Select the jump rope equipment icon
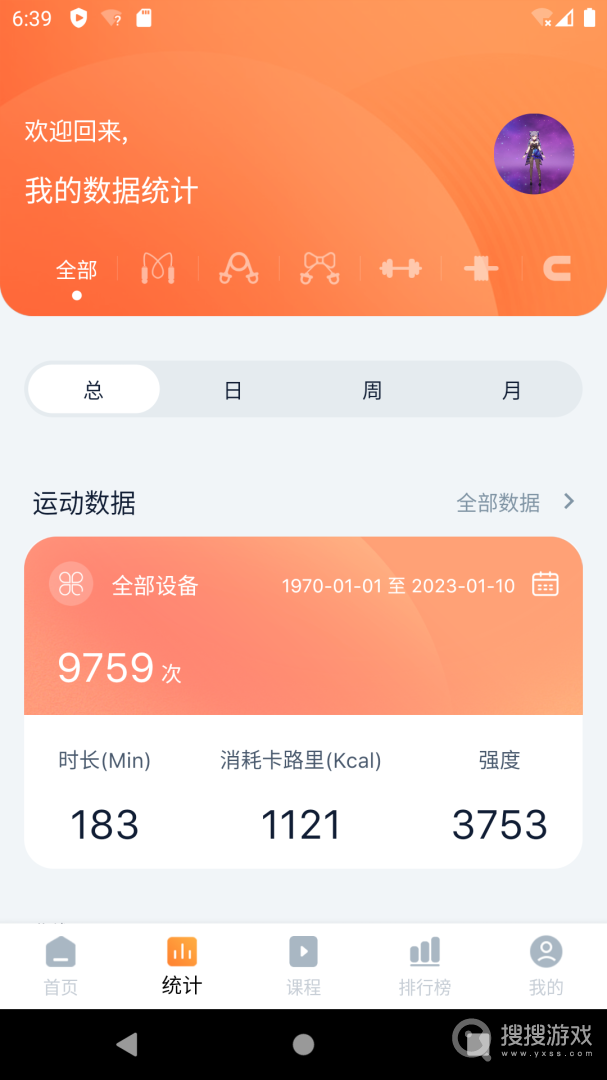607x1080 pixels. [158, 268]
